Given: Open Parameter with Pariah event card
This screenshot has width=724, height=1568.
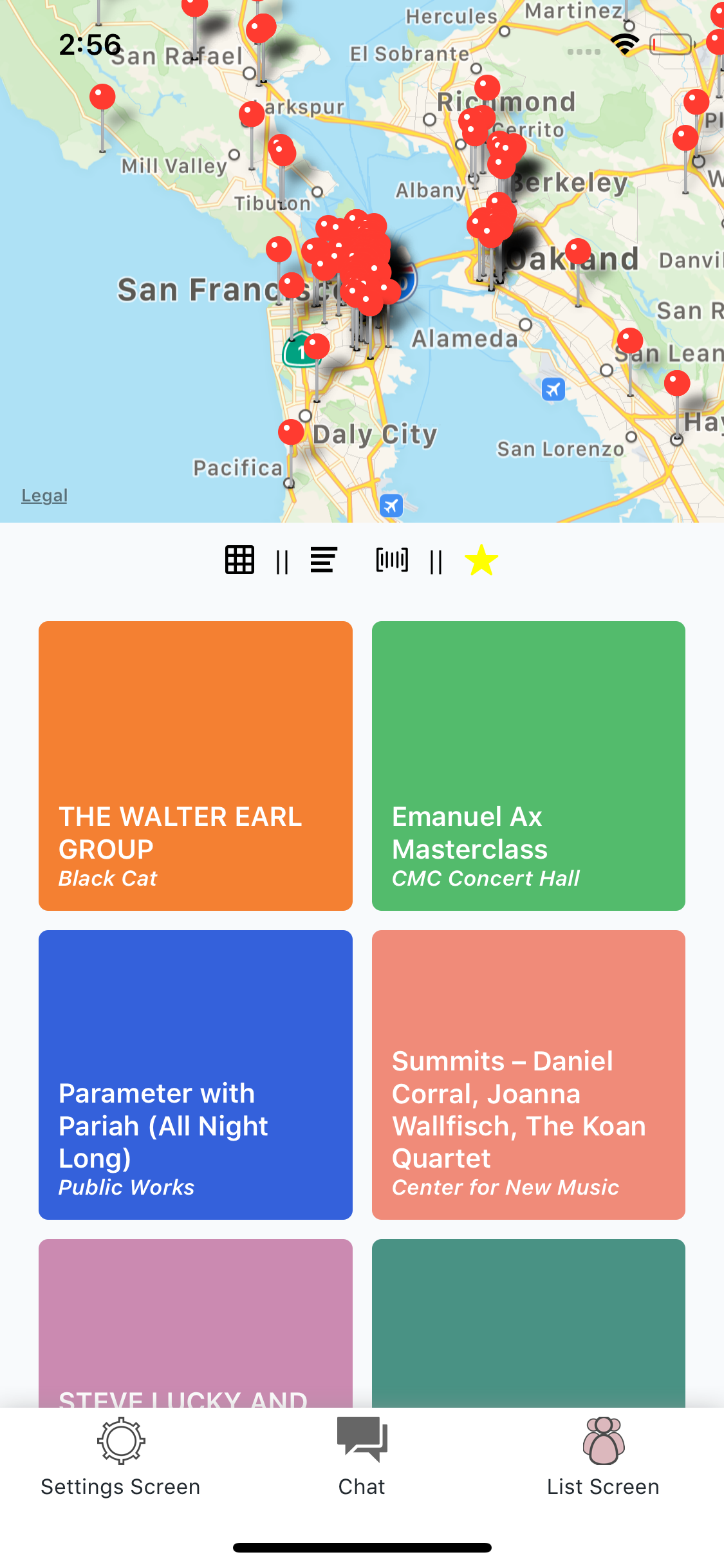Looking at the screenshot, I should pyautogui.click(x=196, y=1074).
